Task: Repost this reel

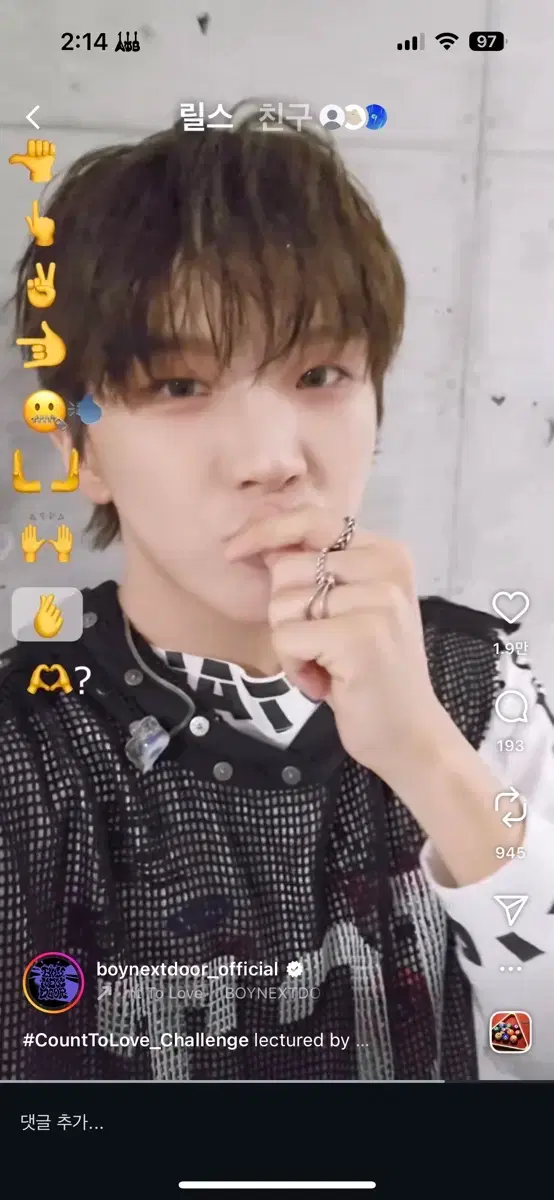Action: pyautogui.click(x=511, y=807)
